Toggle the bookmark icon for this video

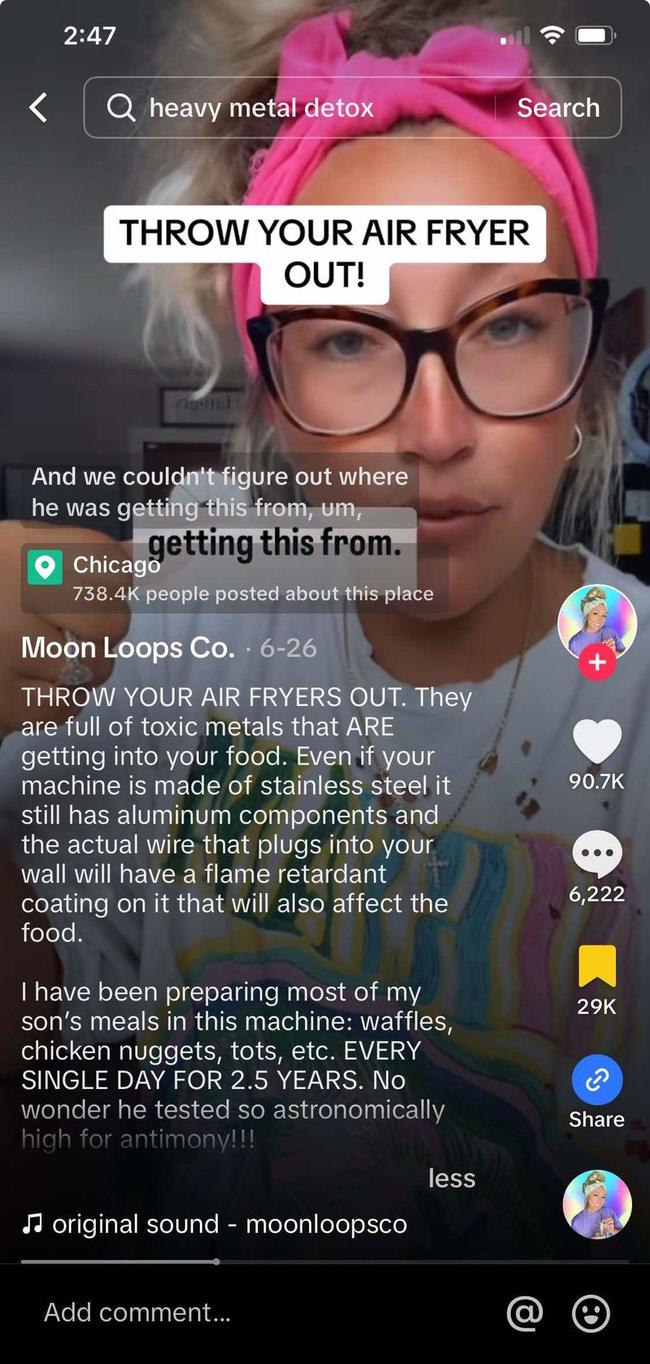coord(597,966)
